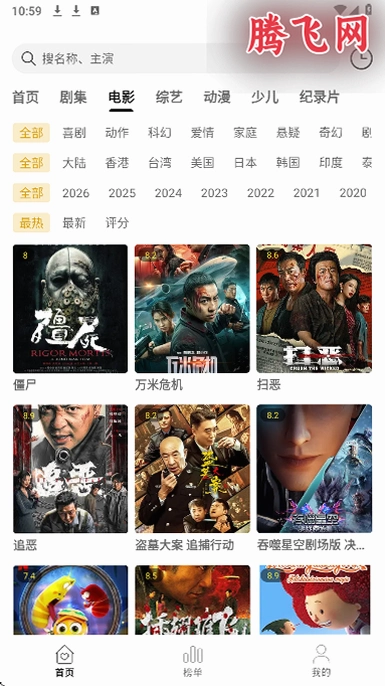Choose the 美国 region filter

pyautogui.click(x=203, y=163)
